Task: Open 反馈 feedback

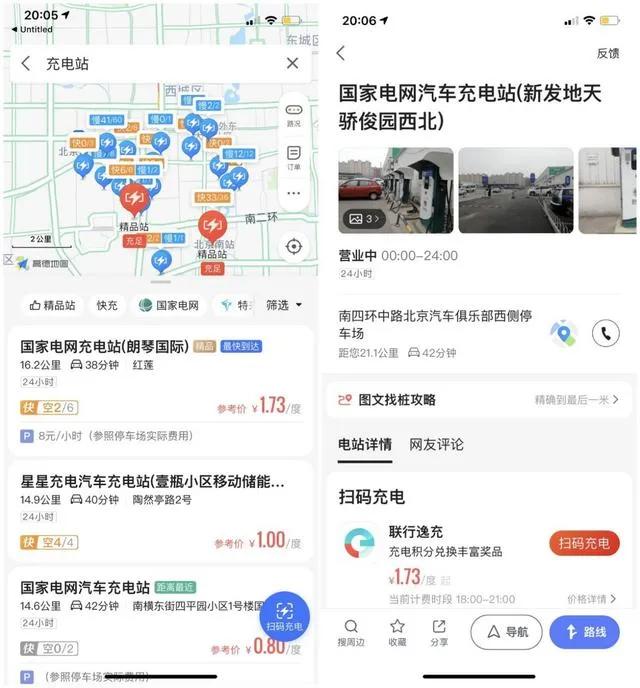Action: coord(608,53)
